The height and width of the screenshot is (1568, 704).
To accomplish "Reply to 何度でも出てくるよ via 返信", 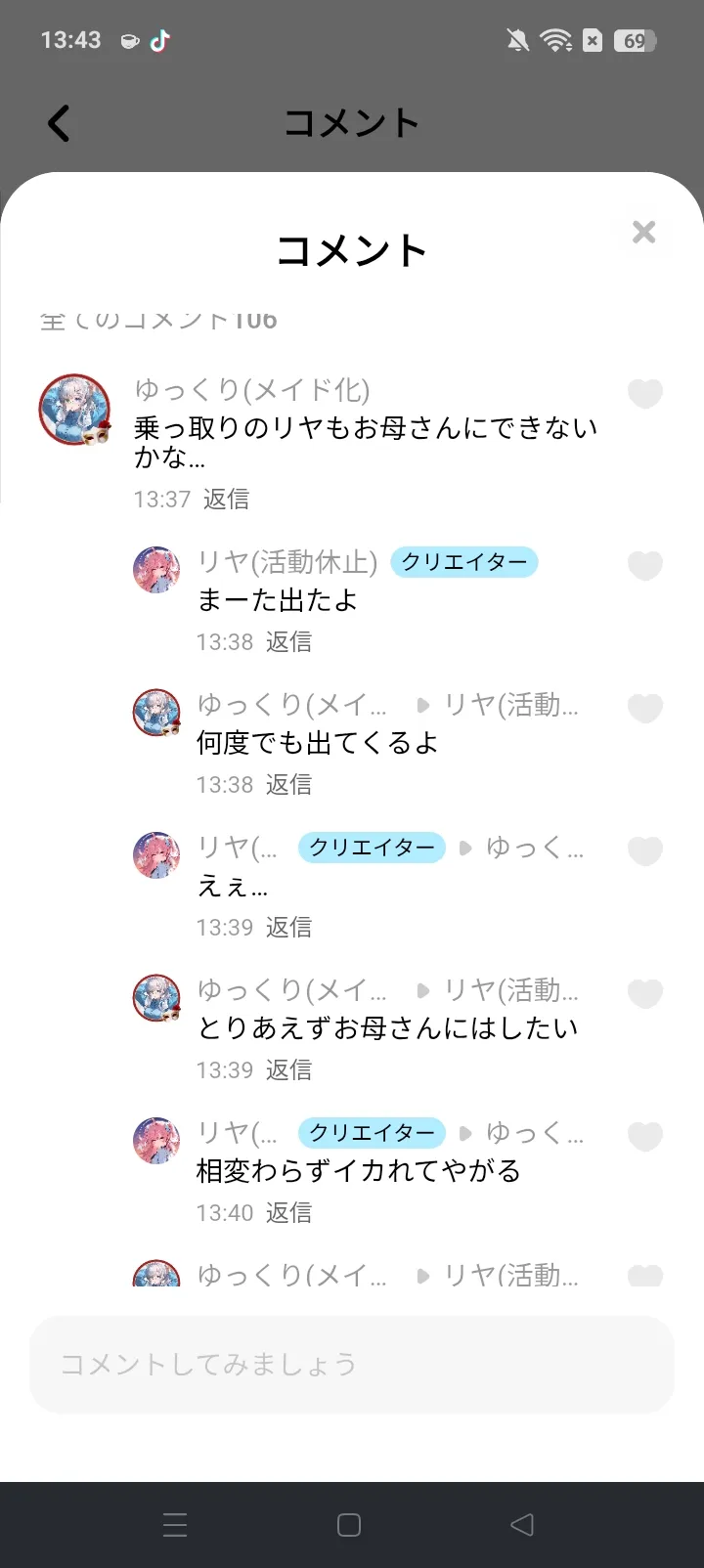I will 288,785.
